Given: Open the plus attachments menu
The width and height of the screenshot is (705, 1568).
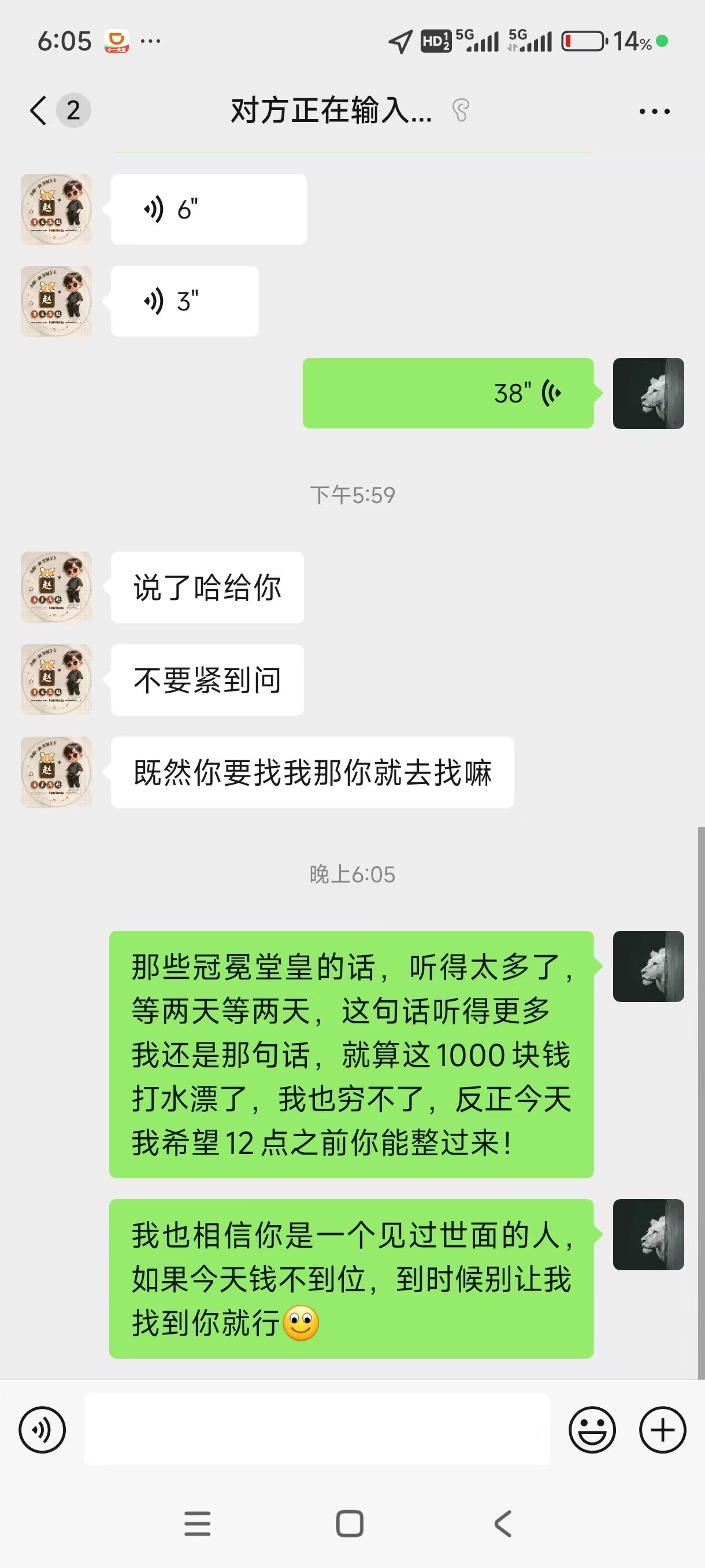Looking at the screenshot, I should (662, 1430).
